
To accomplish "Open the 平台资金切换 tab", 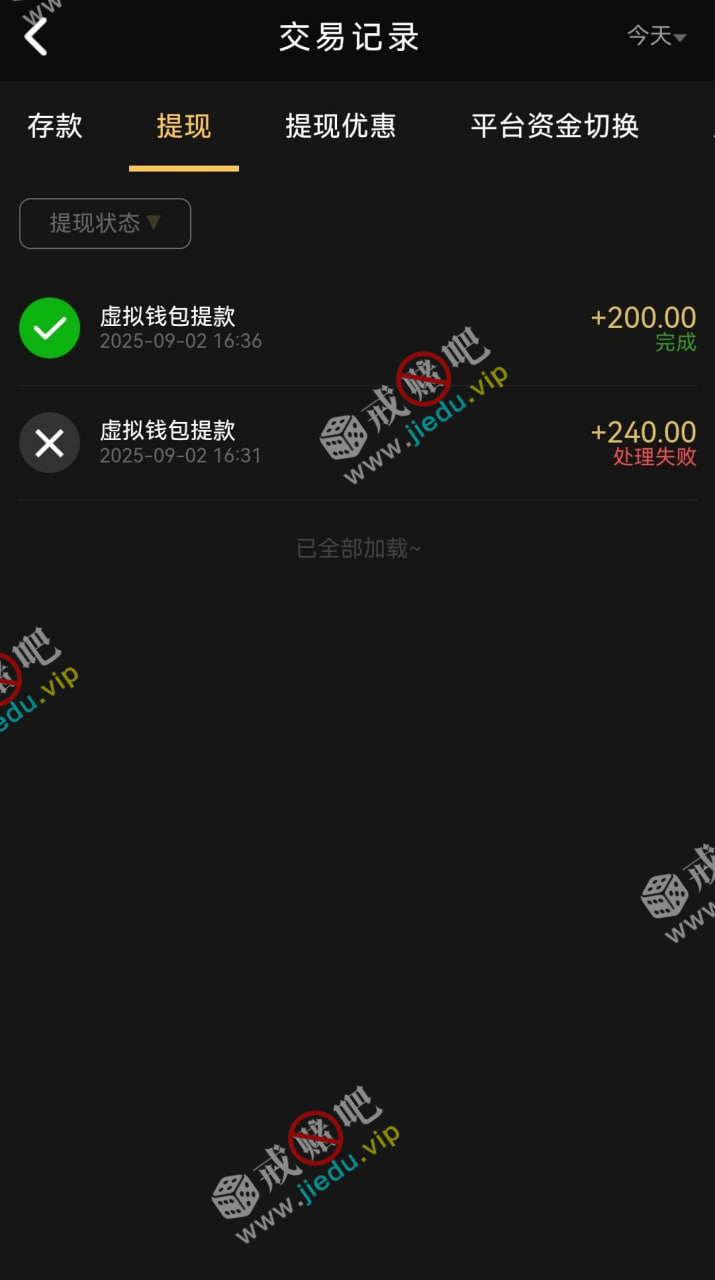I will [554, 126].
